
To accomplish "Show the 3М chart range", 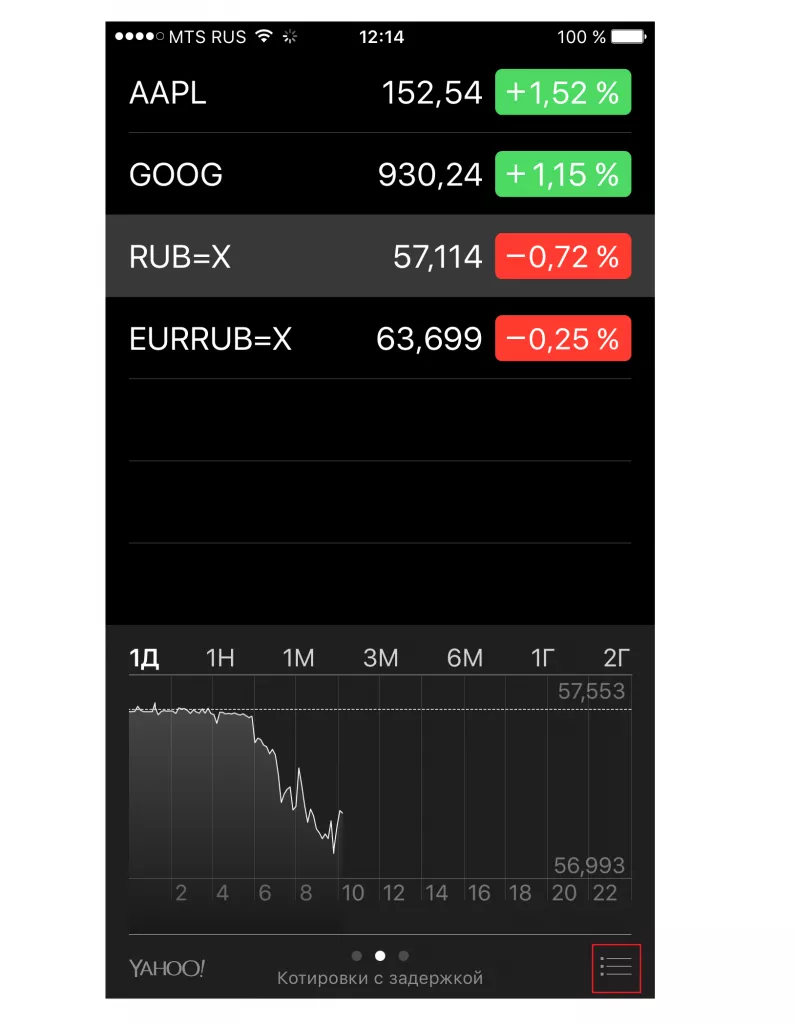I will click(381, 658).
